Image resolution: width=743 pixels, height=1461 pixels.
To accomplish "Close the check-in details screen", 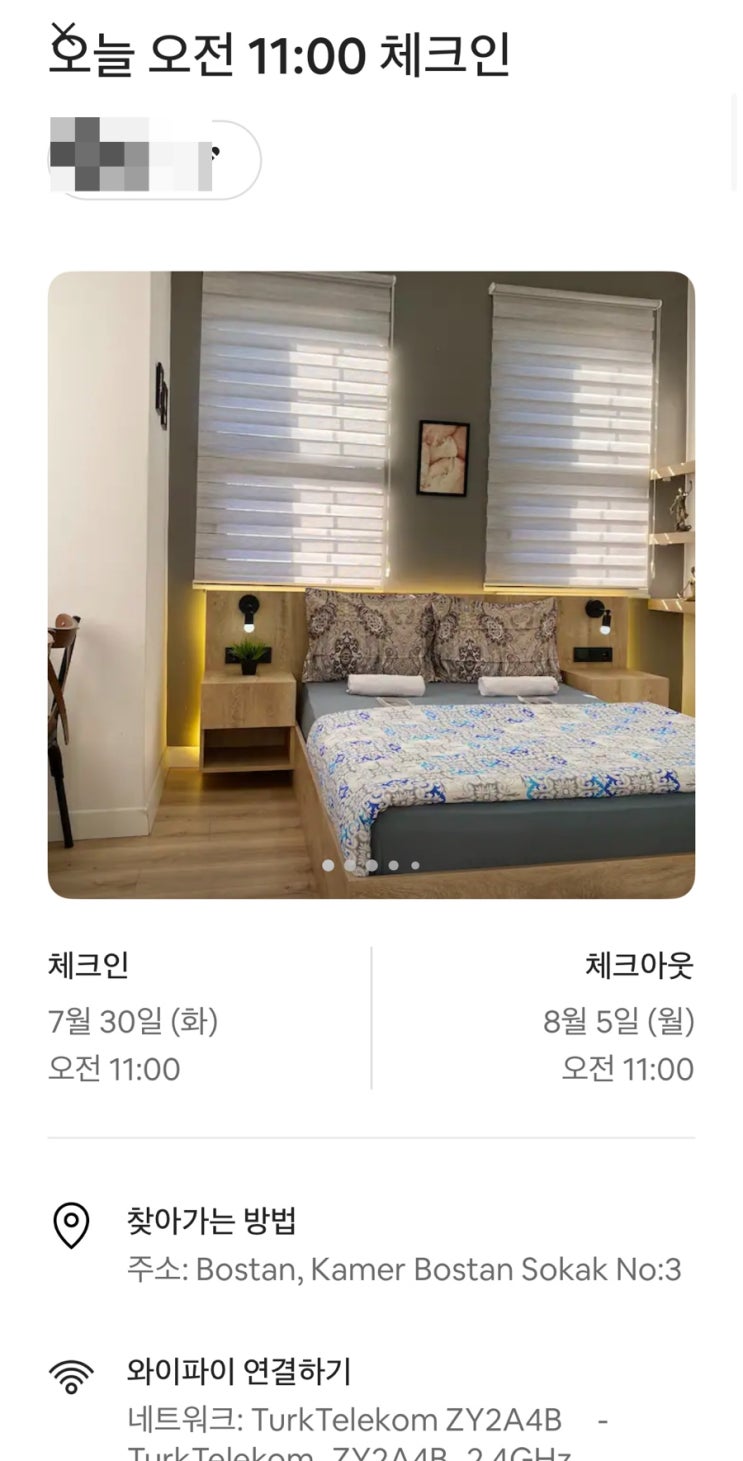I will [x=67, y=36].
